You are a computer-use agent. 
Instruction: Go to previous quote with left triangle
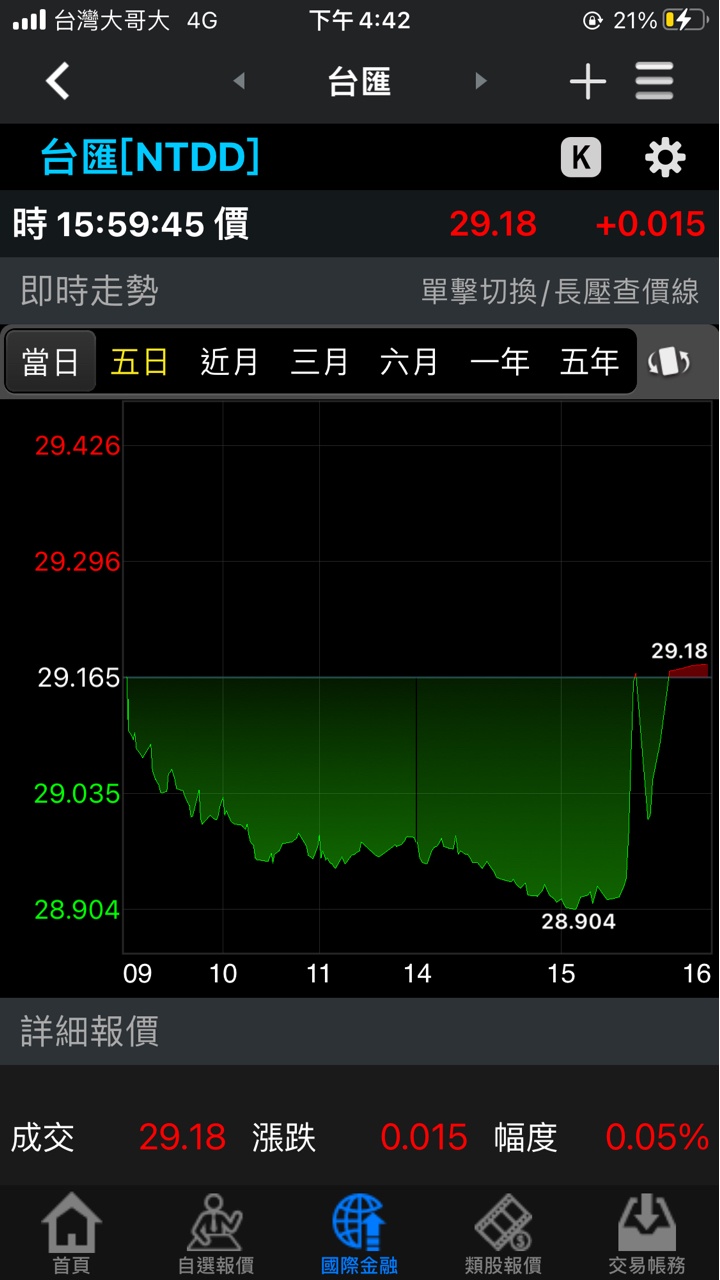(x=239, y=81)
